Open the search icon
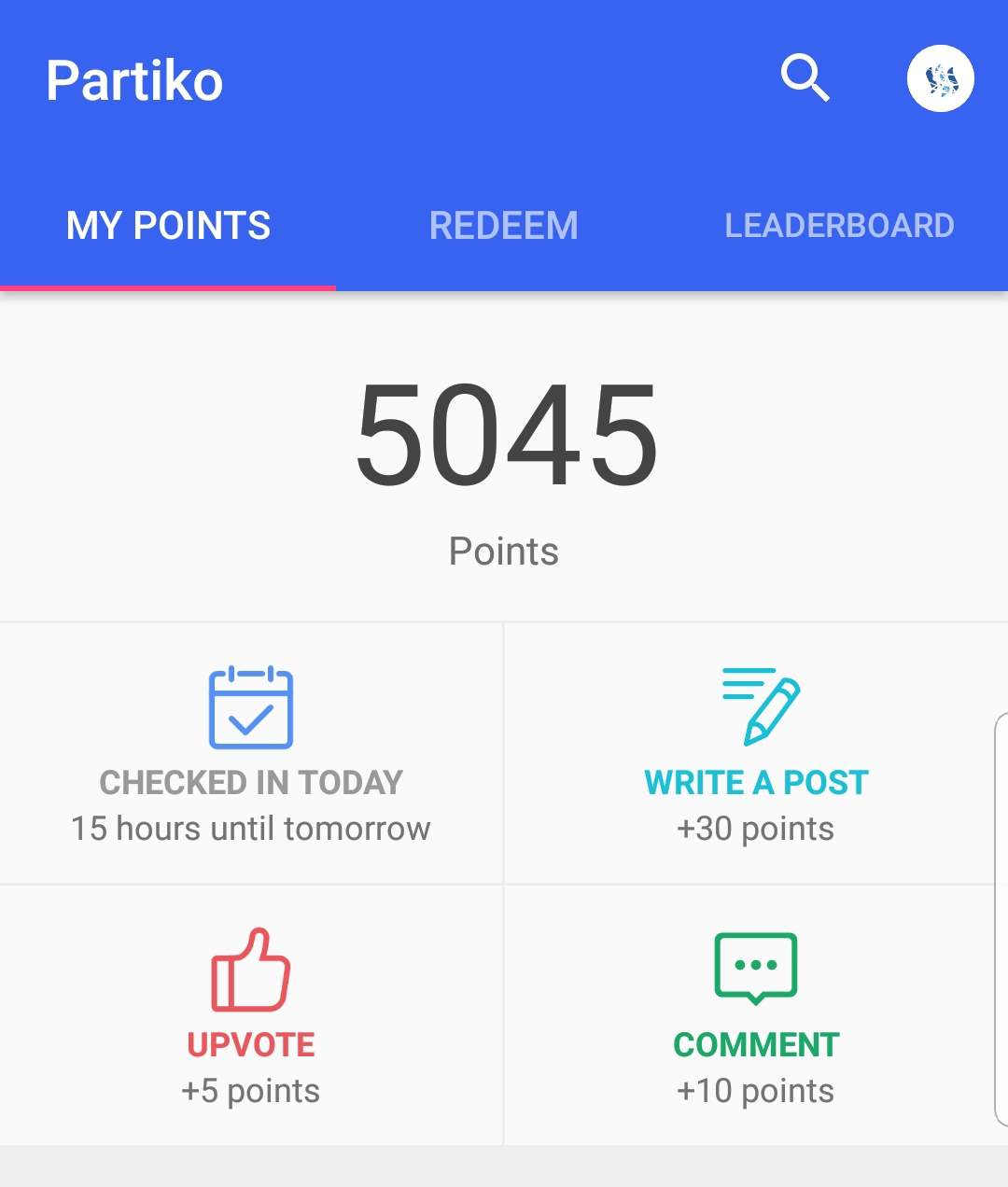The image size is (1008, 1187). 805,77
